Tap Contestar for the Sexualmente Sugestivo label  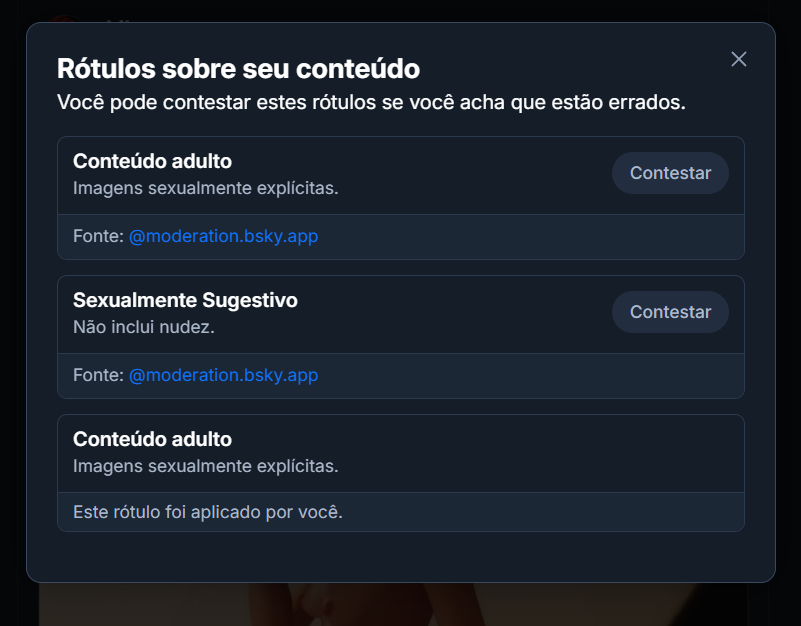click(670, 312)
